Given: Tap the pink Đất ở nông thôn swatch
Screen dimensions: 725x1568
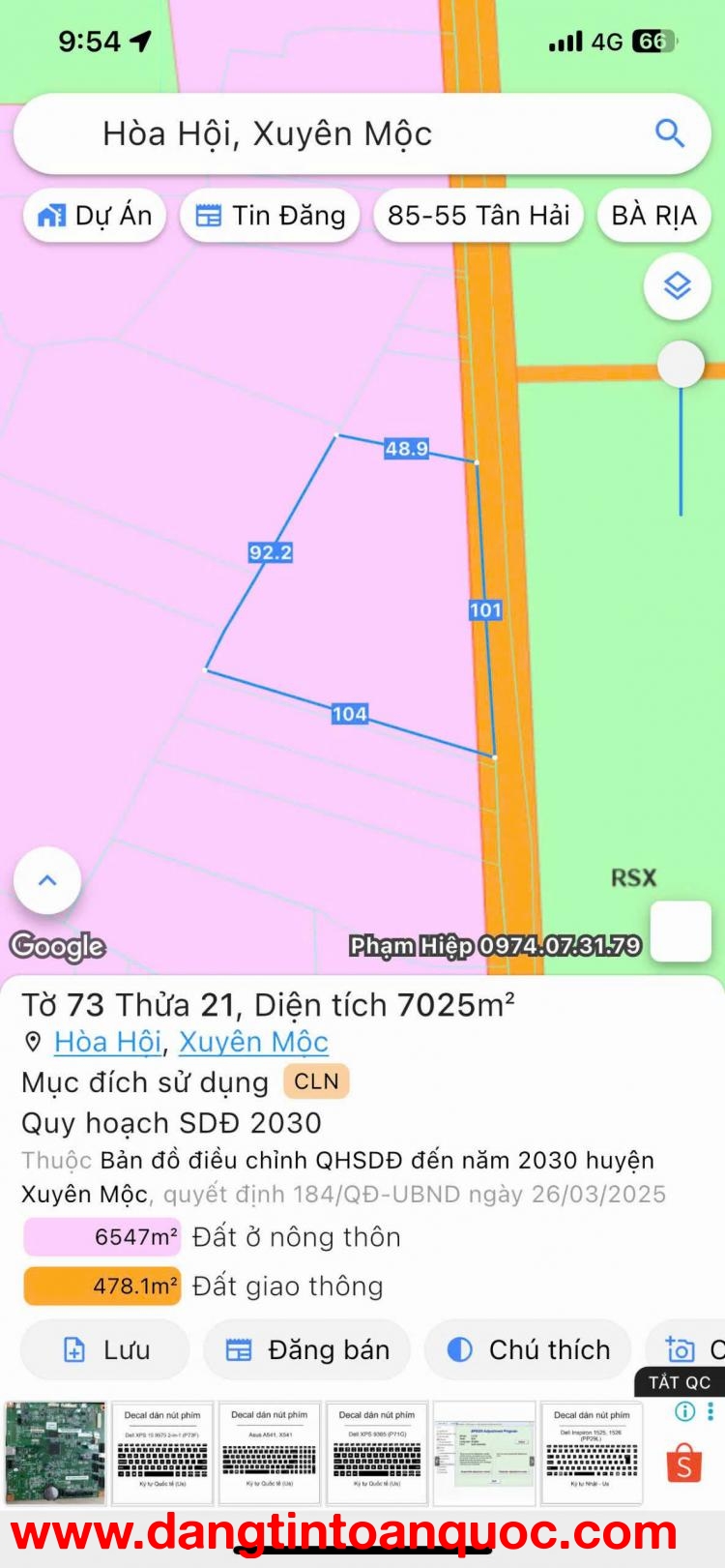Looking at the screenshot, I should [101, 1236].
